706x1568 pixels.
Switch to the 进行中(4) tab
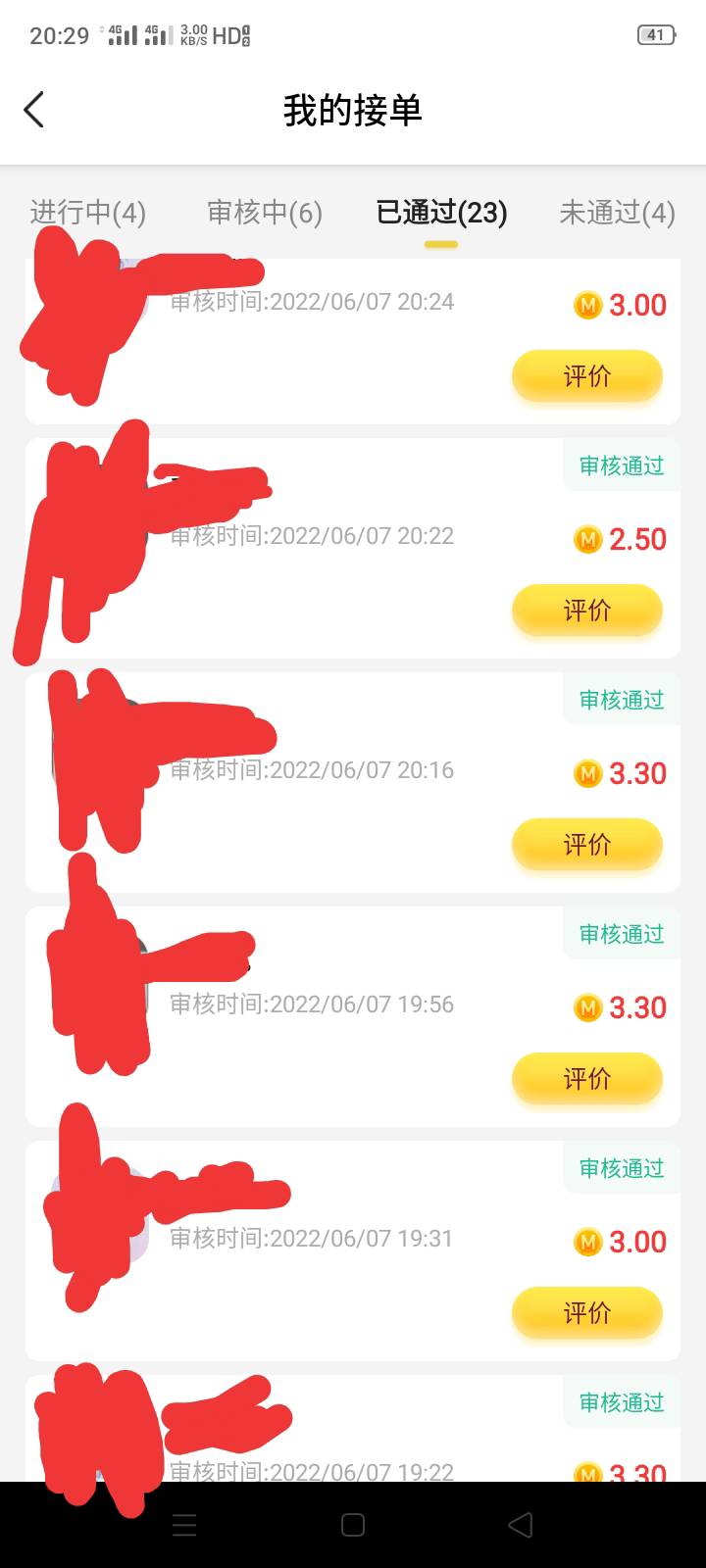tap(88, 213)
